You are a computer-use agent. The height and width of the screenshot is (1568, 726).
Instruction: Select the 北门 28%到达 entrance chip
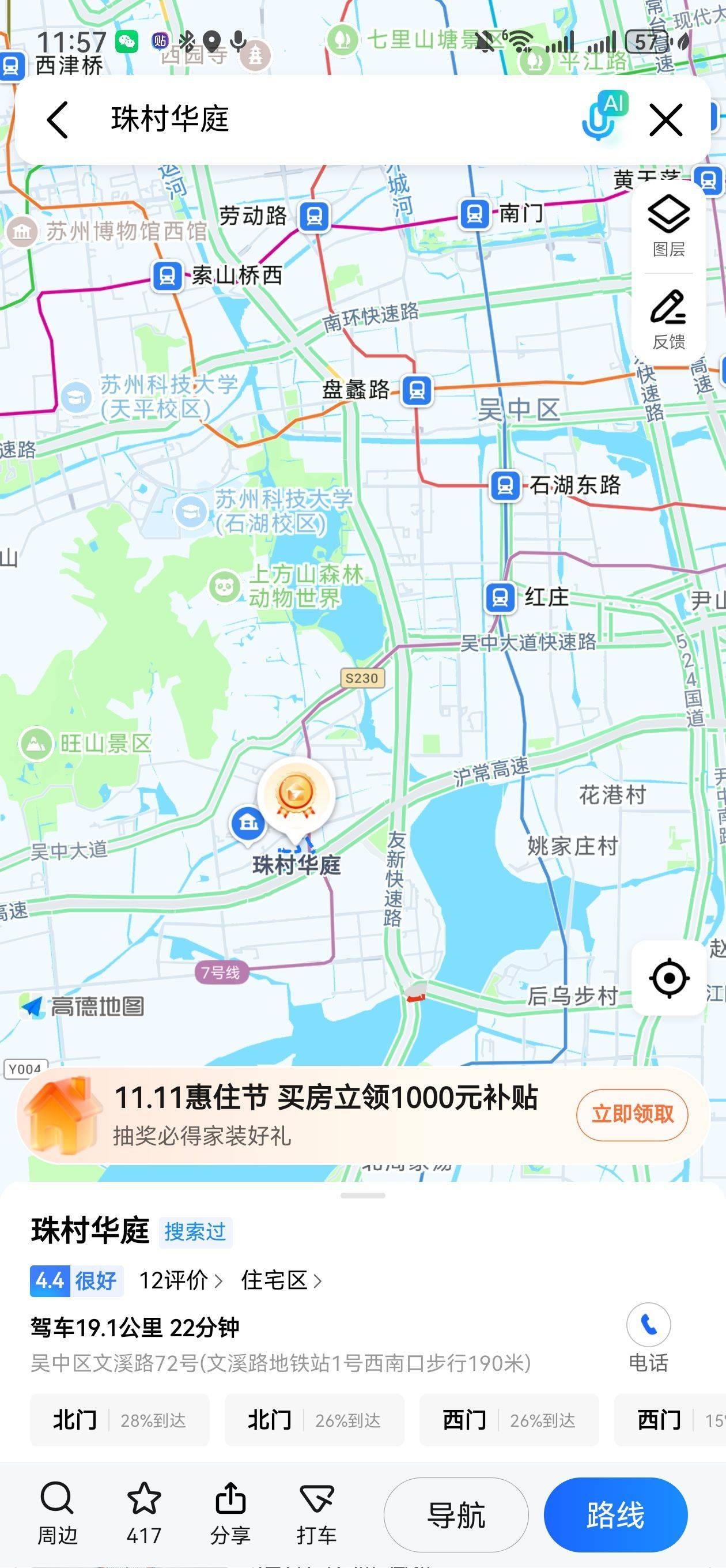(x=119, y=1420)
